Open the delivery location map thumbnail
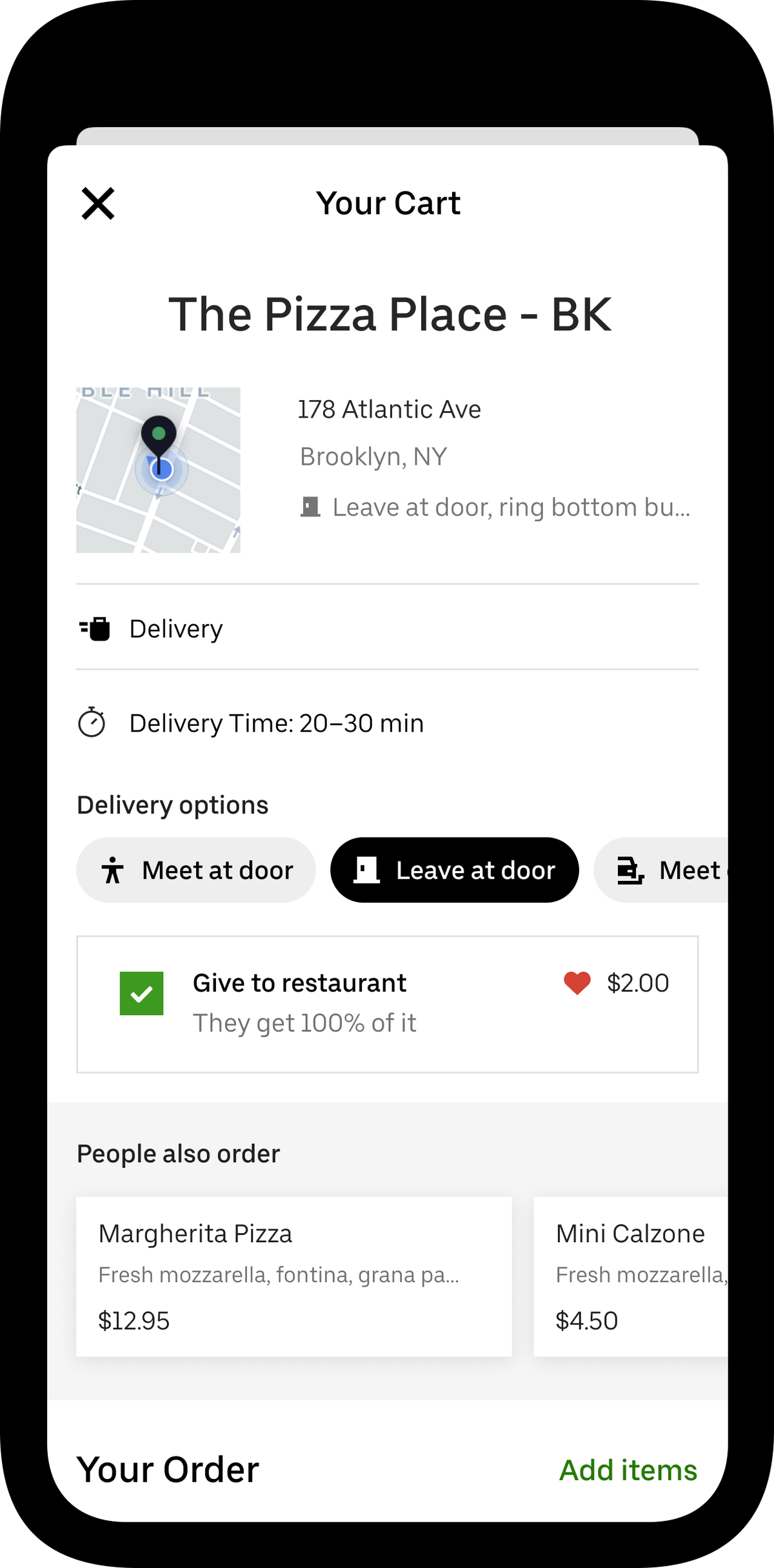 click(x=158, y=470)
